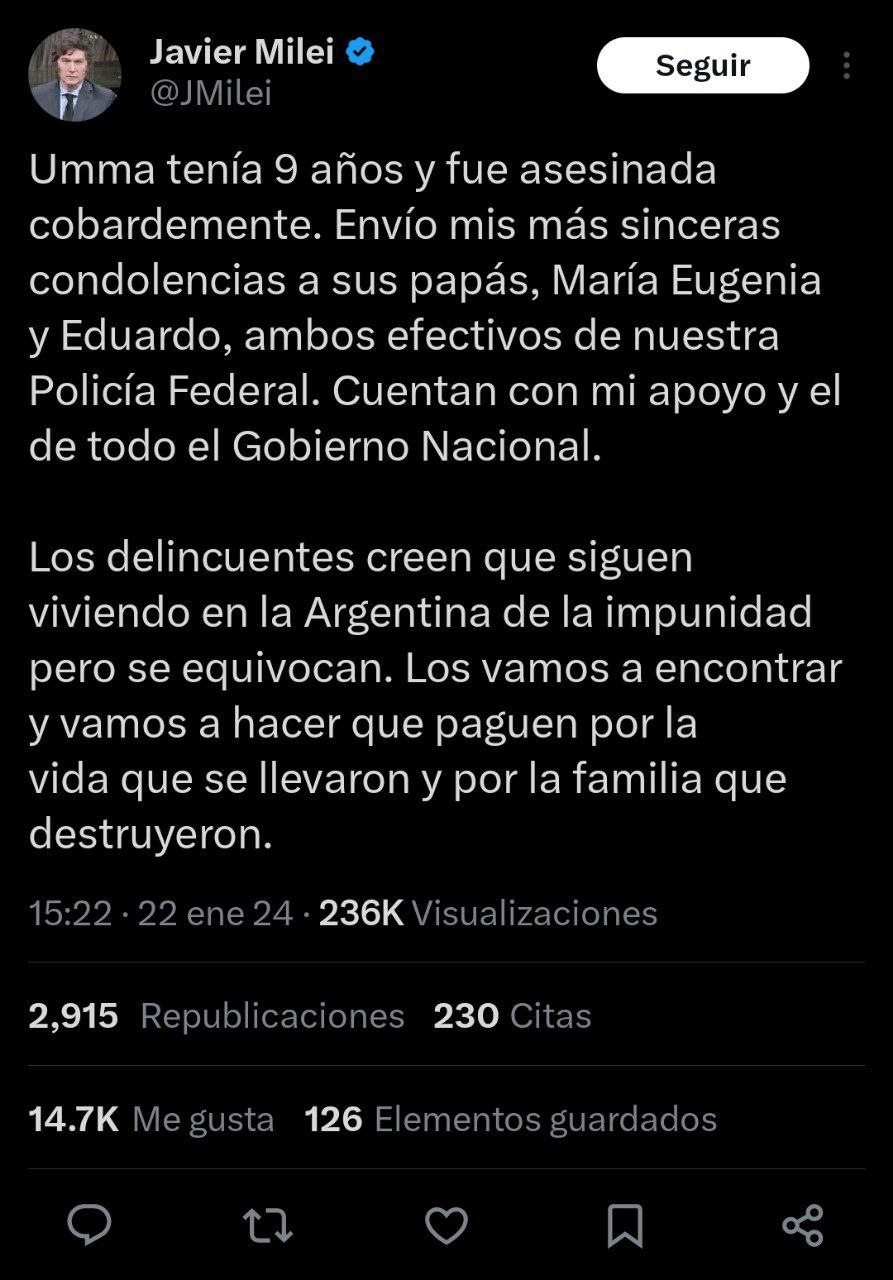Viewport: 893px width, 1280px height.
Task: Tap the Seguir button
Action: pos(702,66)
